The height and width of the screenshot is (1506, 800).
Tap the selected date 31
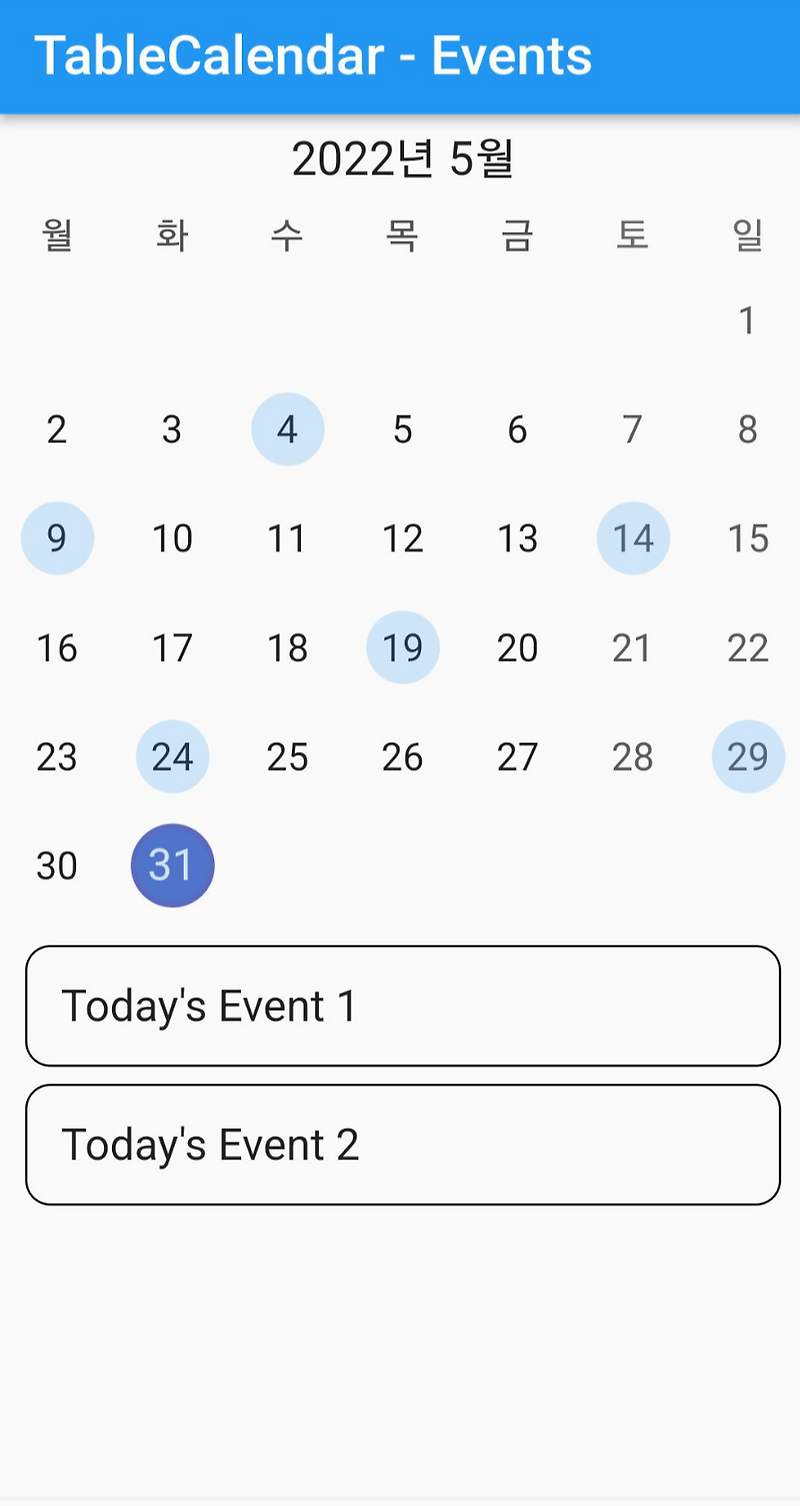pos(172,866)
